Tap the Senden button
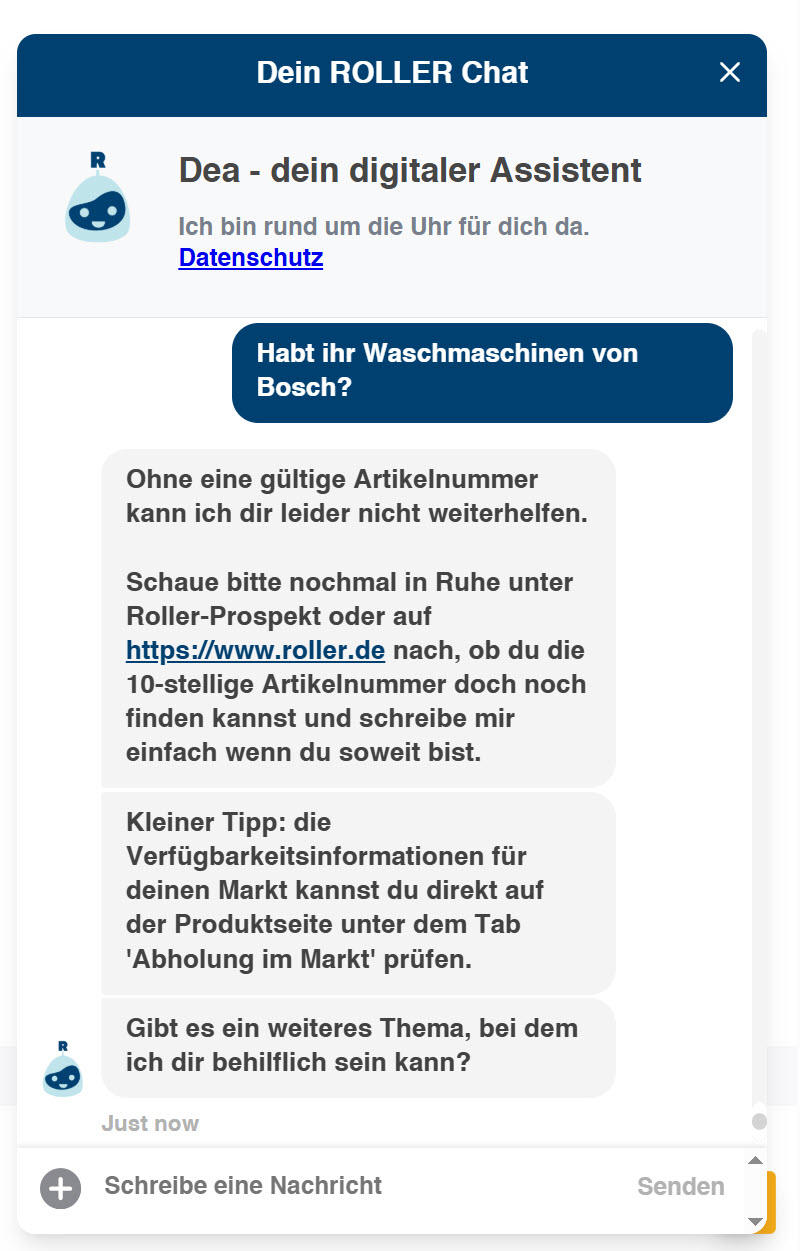800x1251 pixels. [x=680, y=1187]
